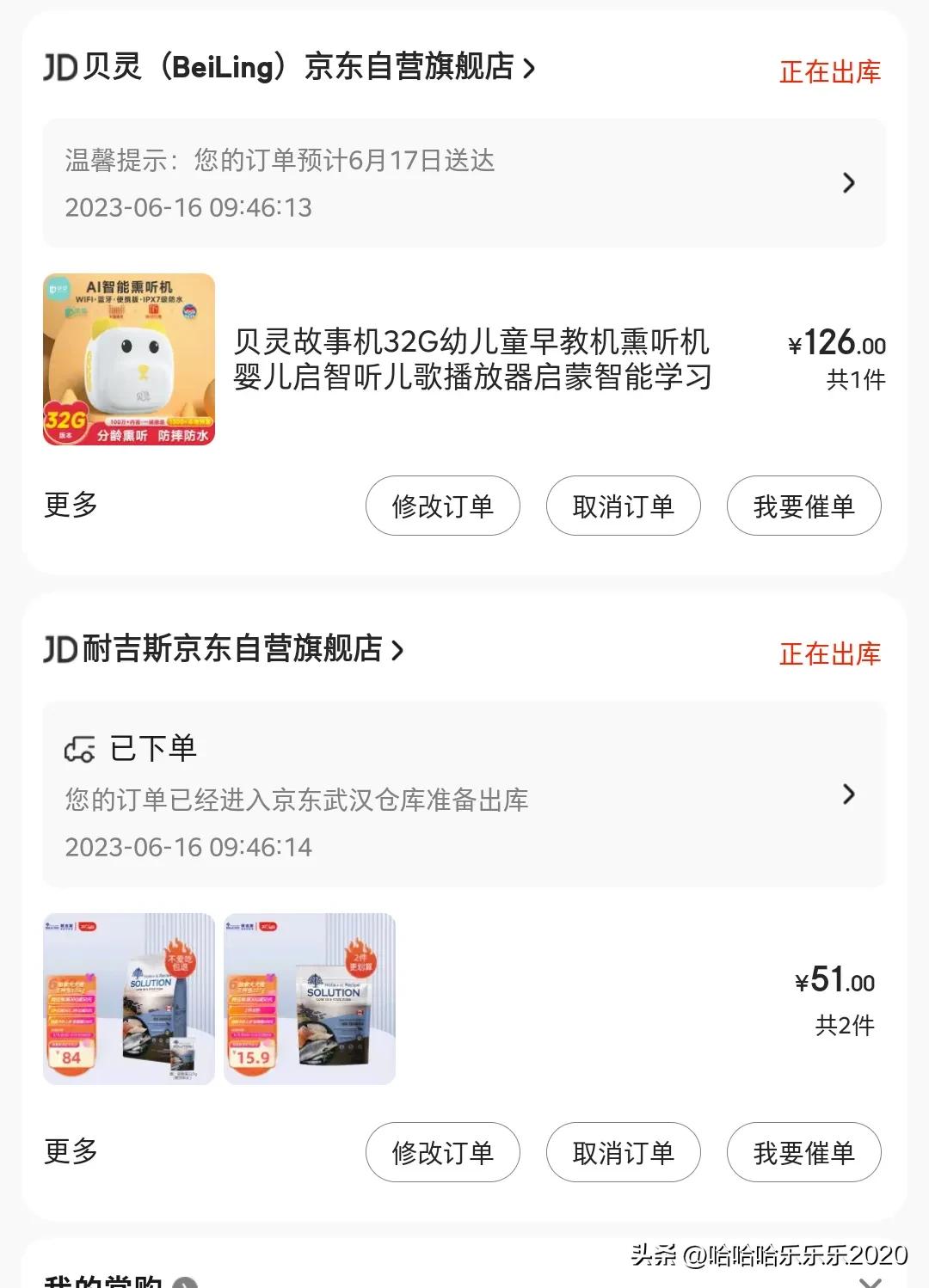Click 我要催单 on the 贝灵 order
The image size is (929, 1288).
pos(803,506)
